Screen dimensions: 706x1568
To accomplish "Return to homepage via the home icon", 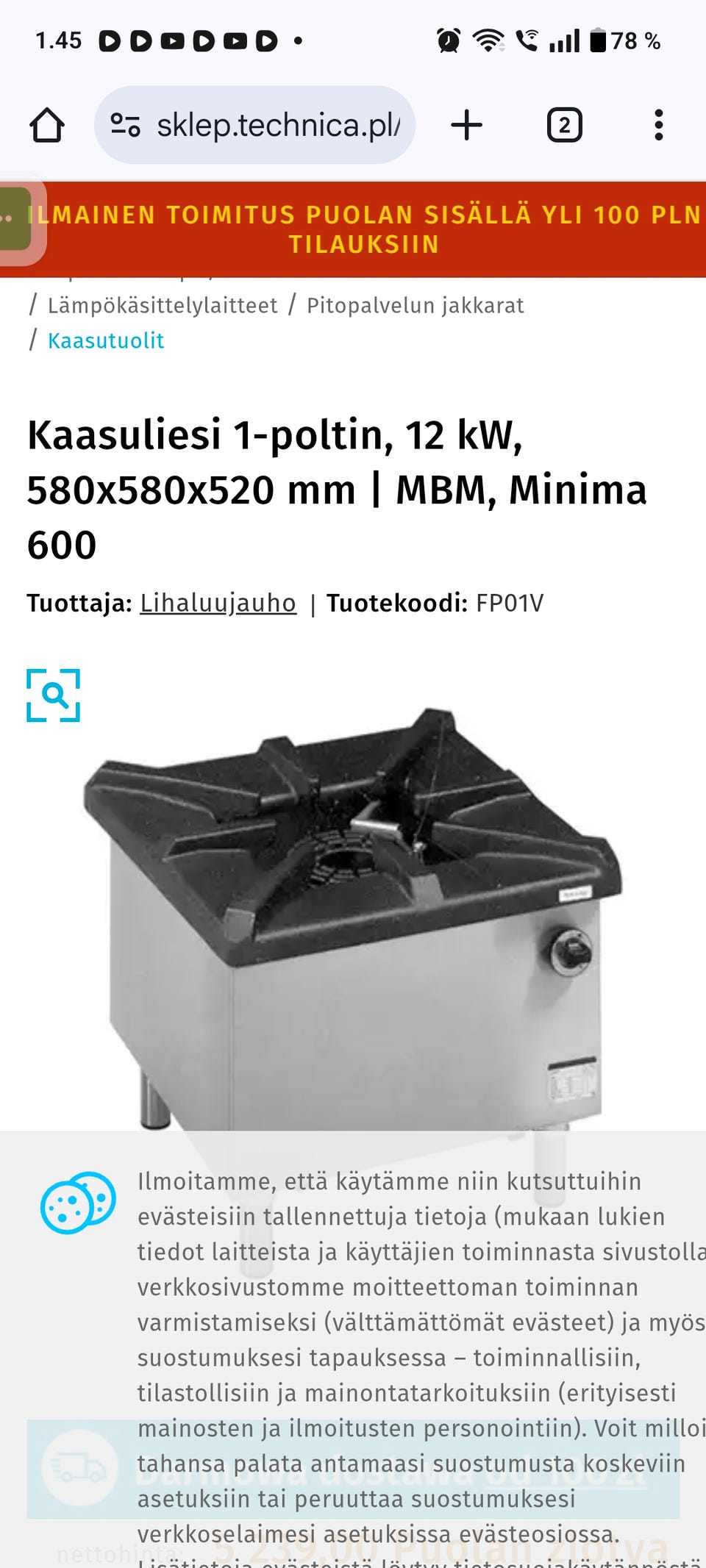I will [x=49, y=125].
